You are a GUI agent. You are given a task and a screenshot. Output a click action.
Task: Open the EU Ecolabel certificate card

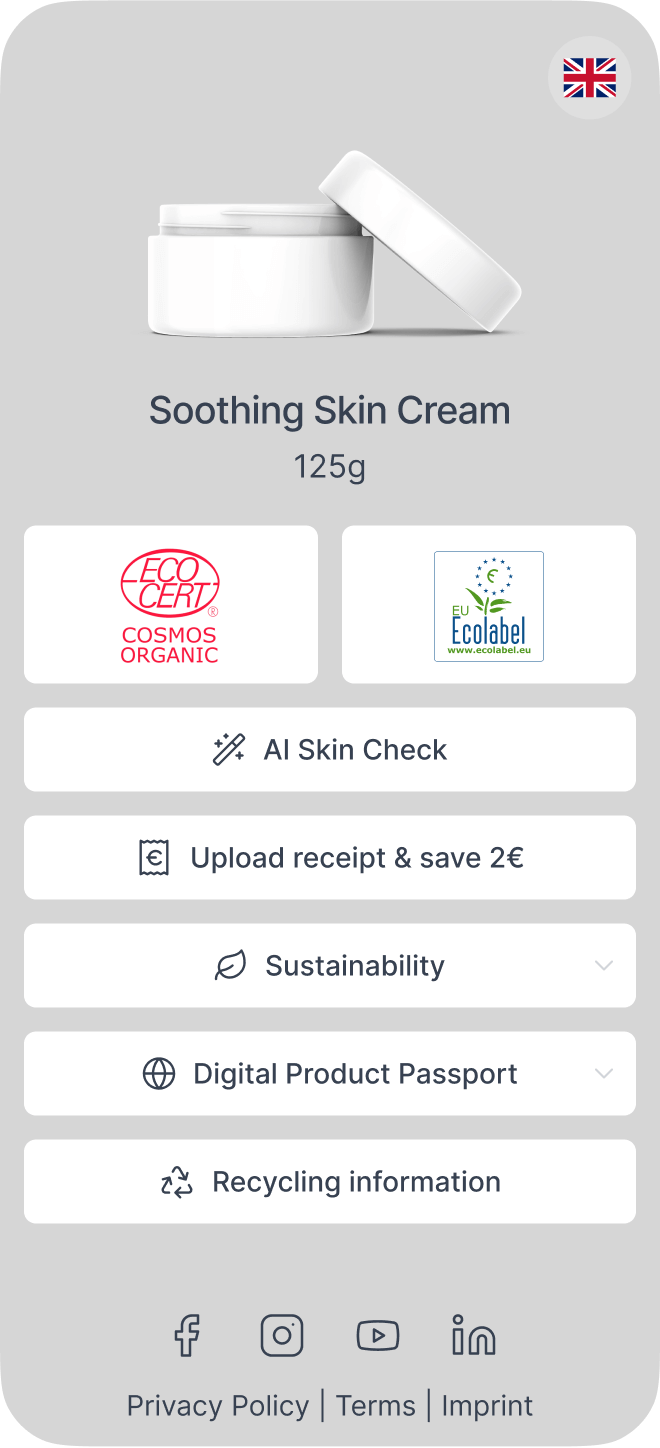pyautogui.click(x=489, y=605)
